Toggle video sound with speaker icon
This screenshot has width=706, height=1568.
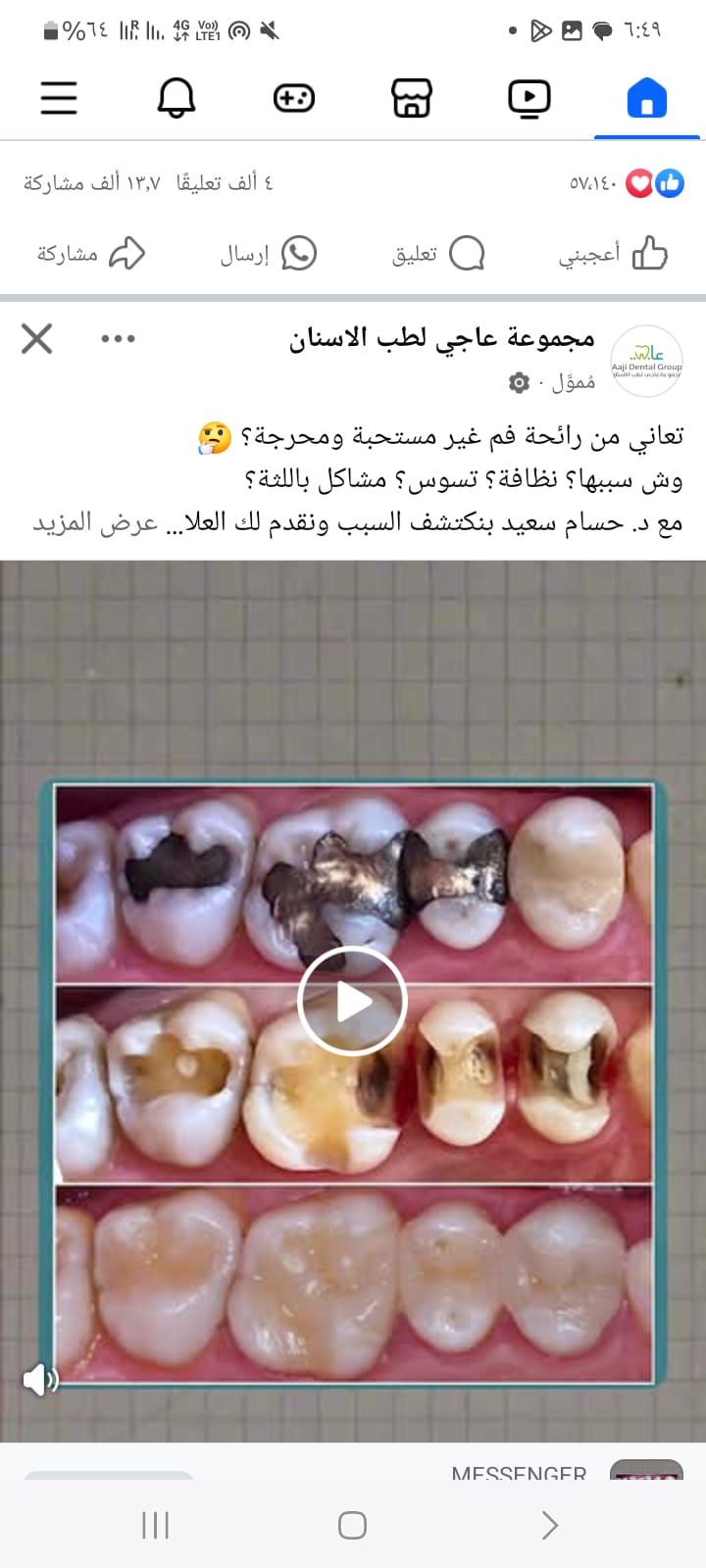[40, 1380]
